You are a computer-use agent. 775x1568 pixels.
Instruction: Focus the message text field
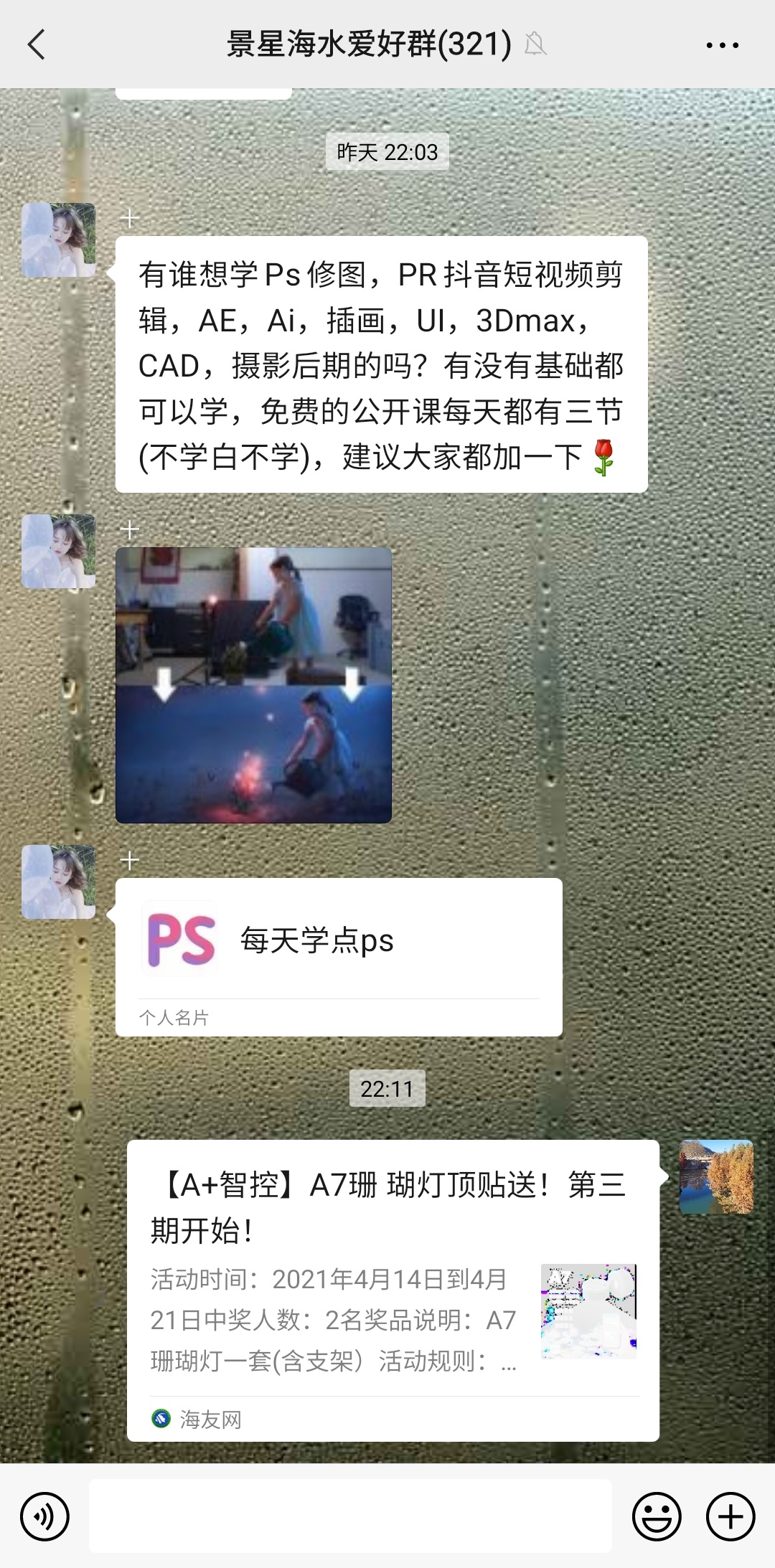350,1516
